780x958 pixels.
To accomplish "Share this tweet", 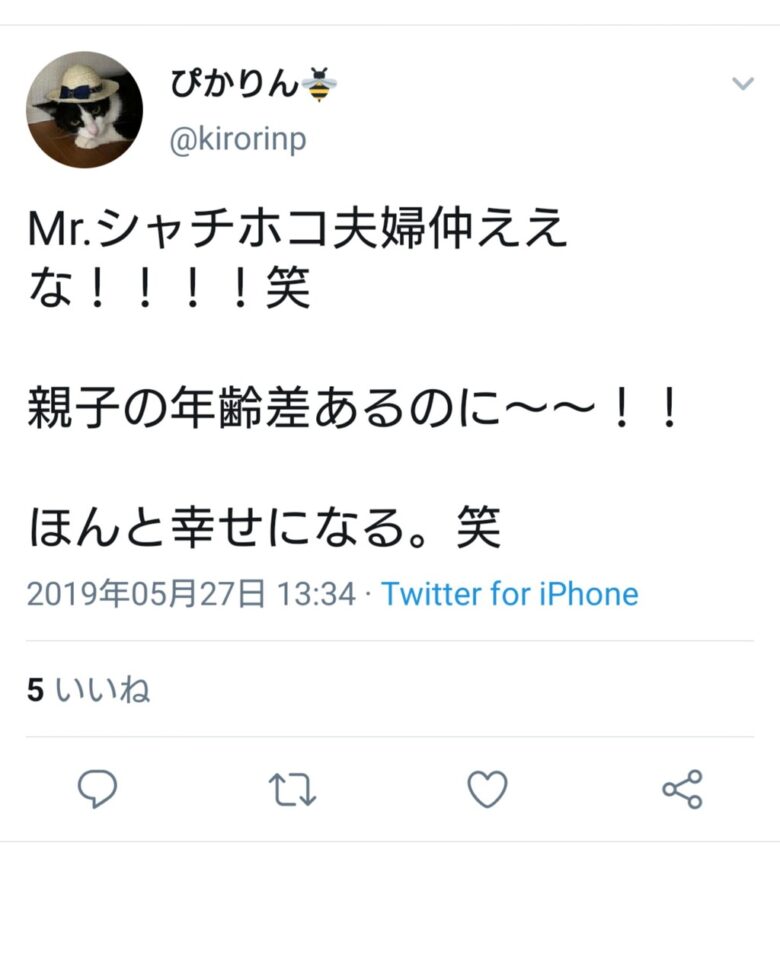I will [683, 790].
